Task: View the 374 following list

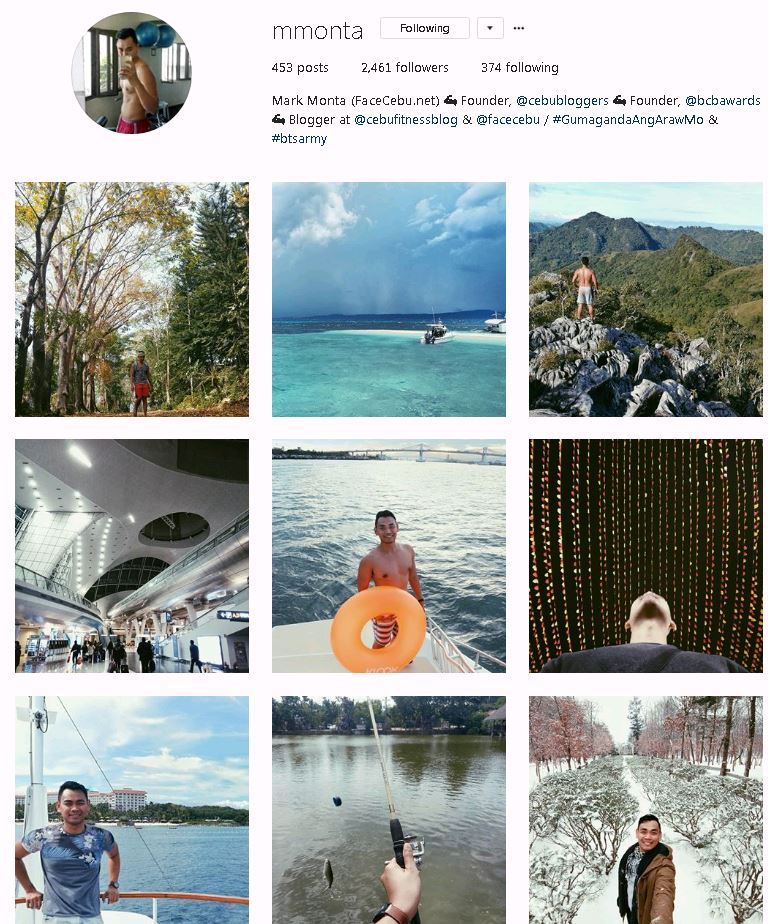Action: point(519,68)
